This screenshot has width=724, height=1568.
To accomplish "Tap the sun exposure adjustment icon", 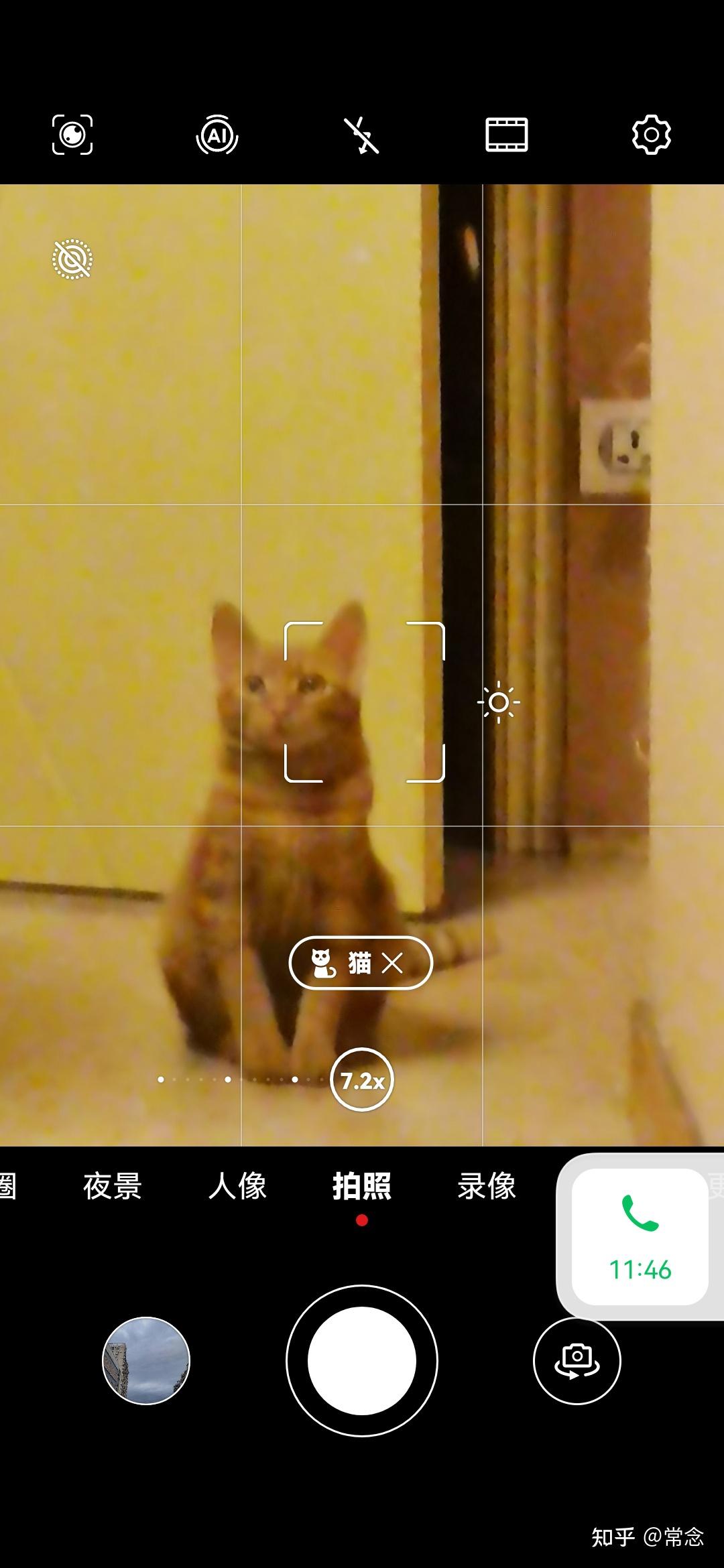I will [499, 703].
